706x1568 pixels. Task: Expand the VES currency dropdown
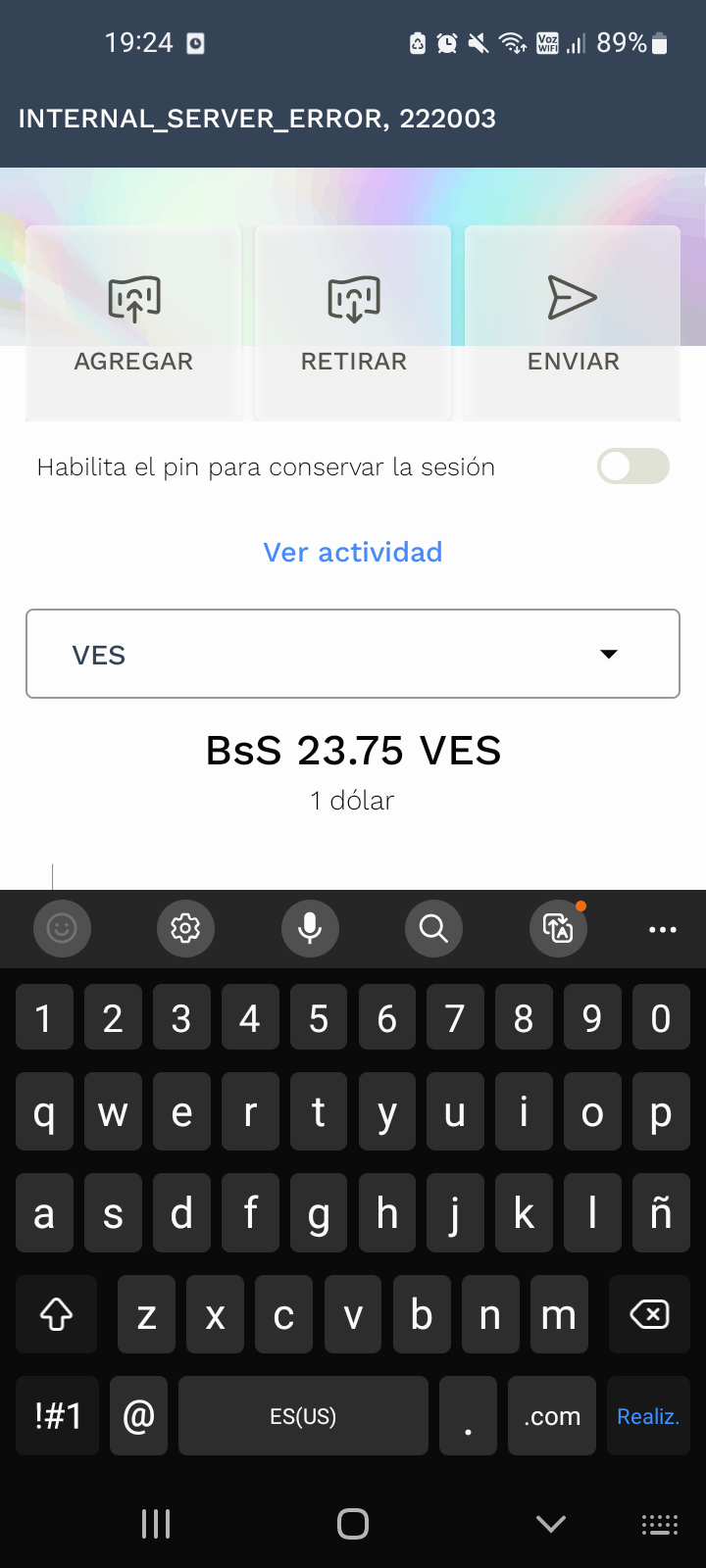(x=353, y=654)
